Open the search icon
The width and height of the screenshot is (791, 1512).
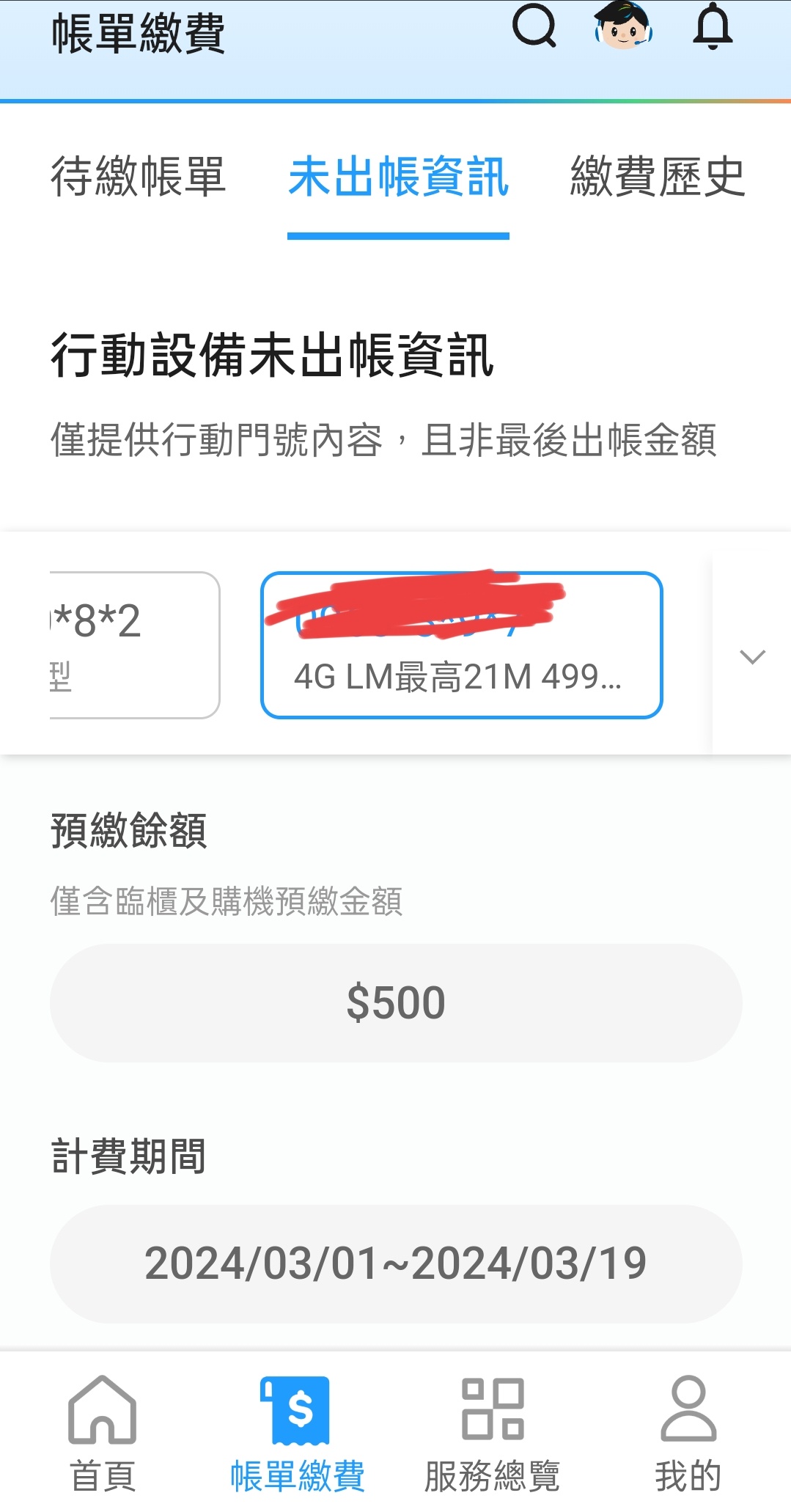(x=534, y=26)
